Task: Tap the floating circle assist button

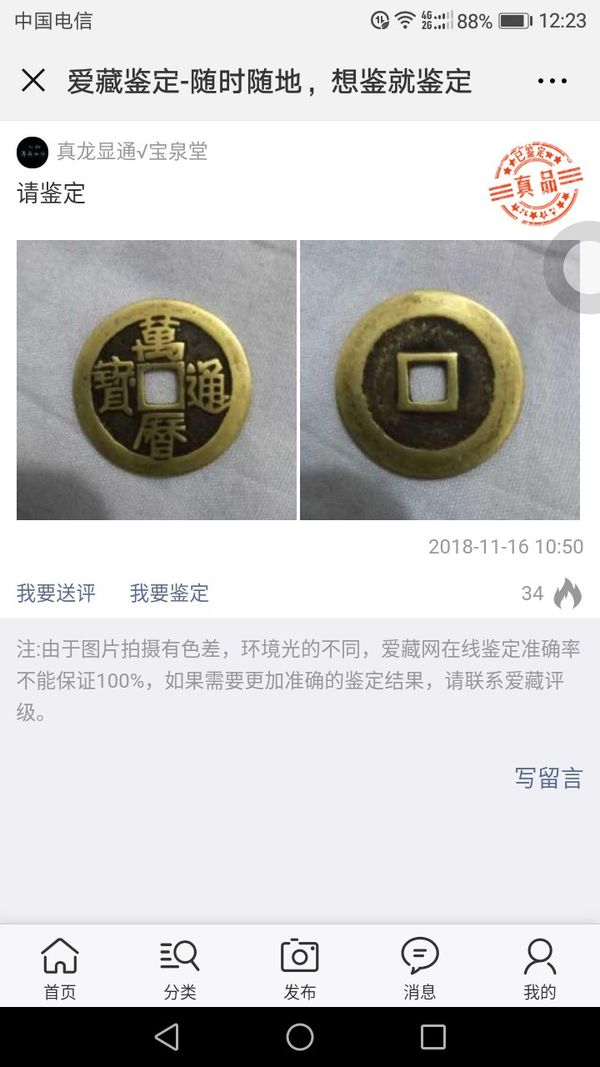Action: (582, 267)
